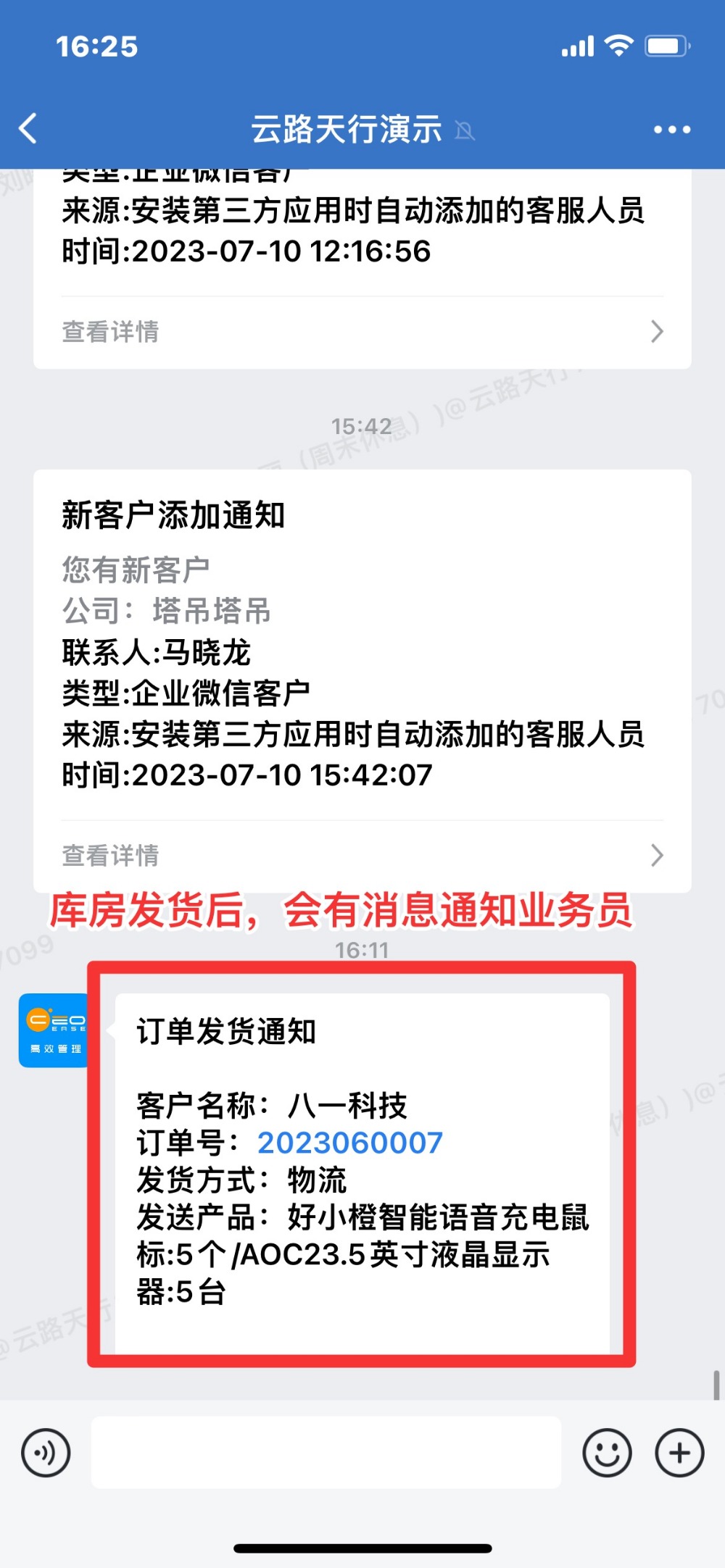
Task: Switch to voice input mode
Action: (46, 1453)
